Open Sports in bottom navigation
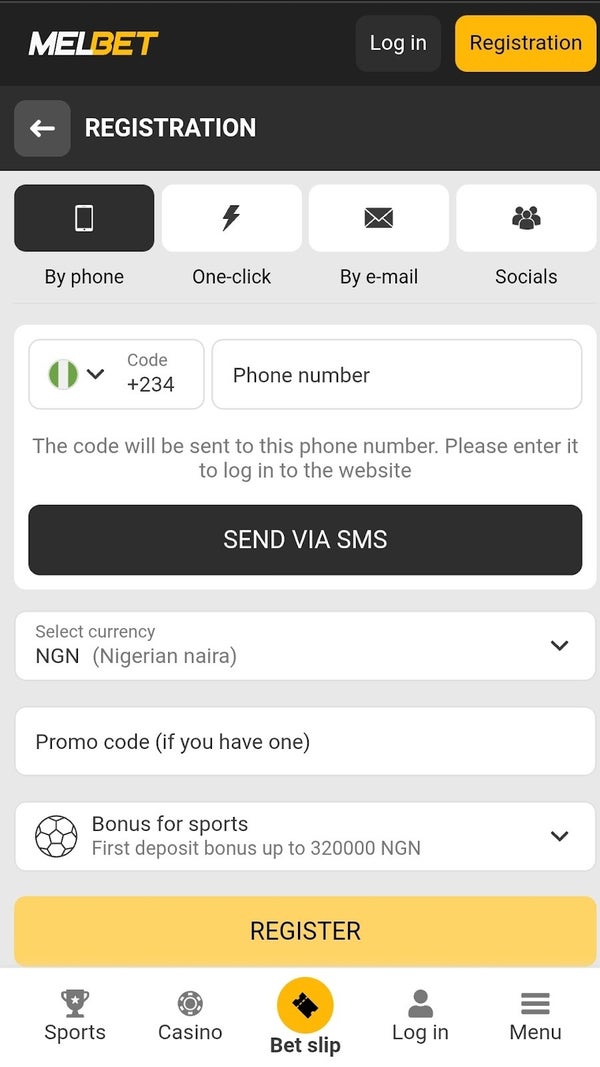Image resolution: width=600 pixels, height=1067 pixels. [75, 1016]
